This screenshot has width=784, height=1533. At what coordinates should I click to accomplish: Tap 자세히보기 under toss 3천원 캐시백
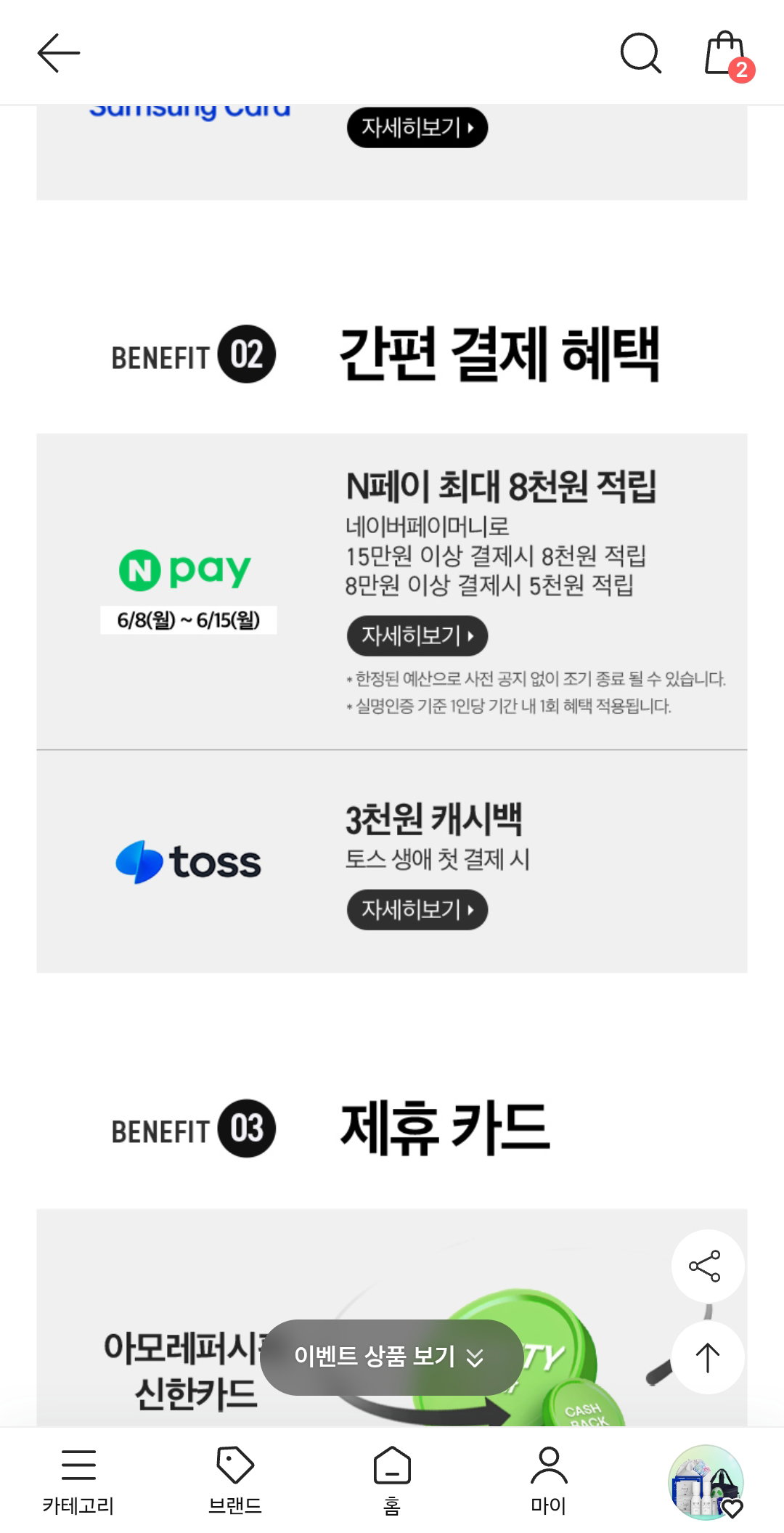[x=417, y=909]
